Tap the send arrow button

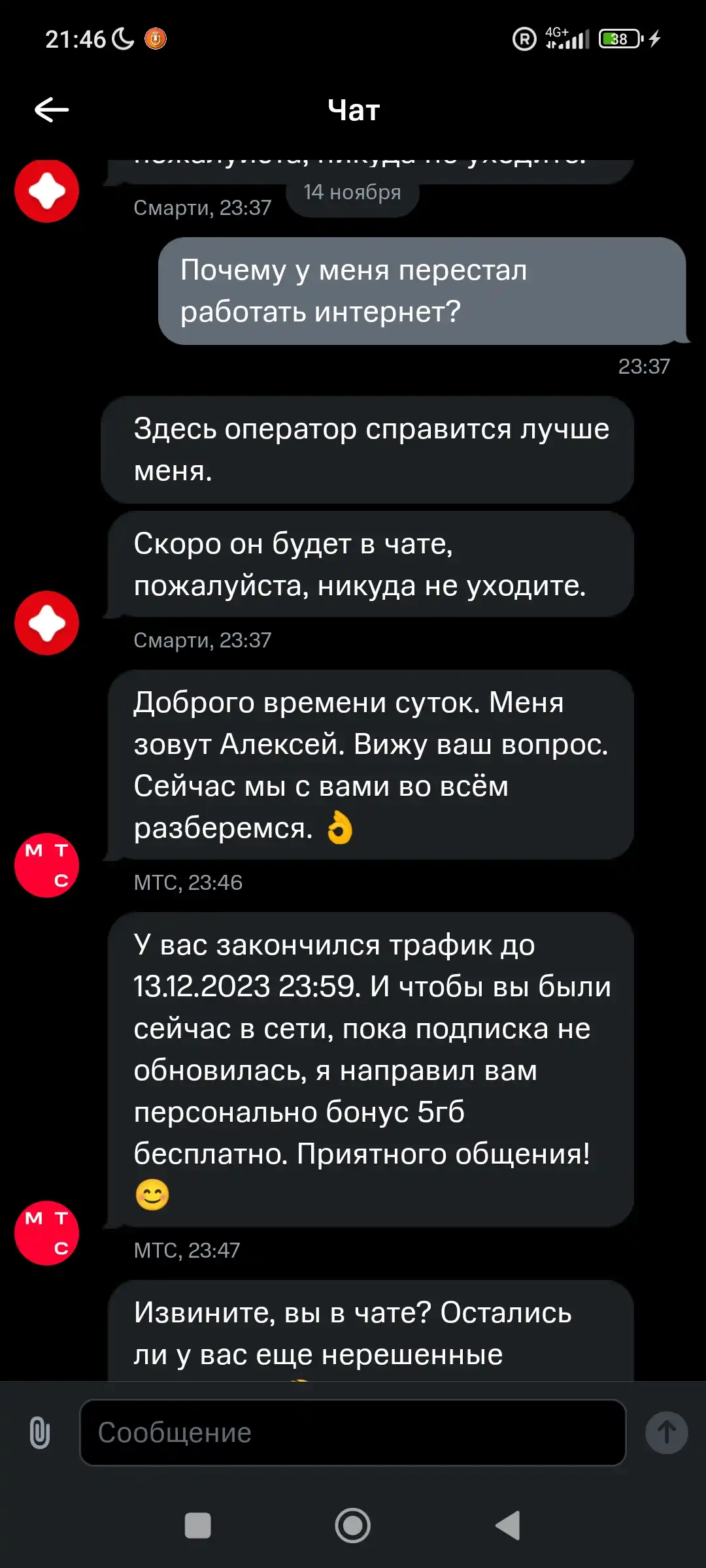(666, 1433)
